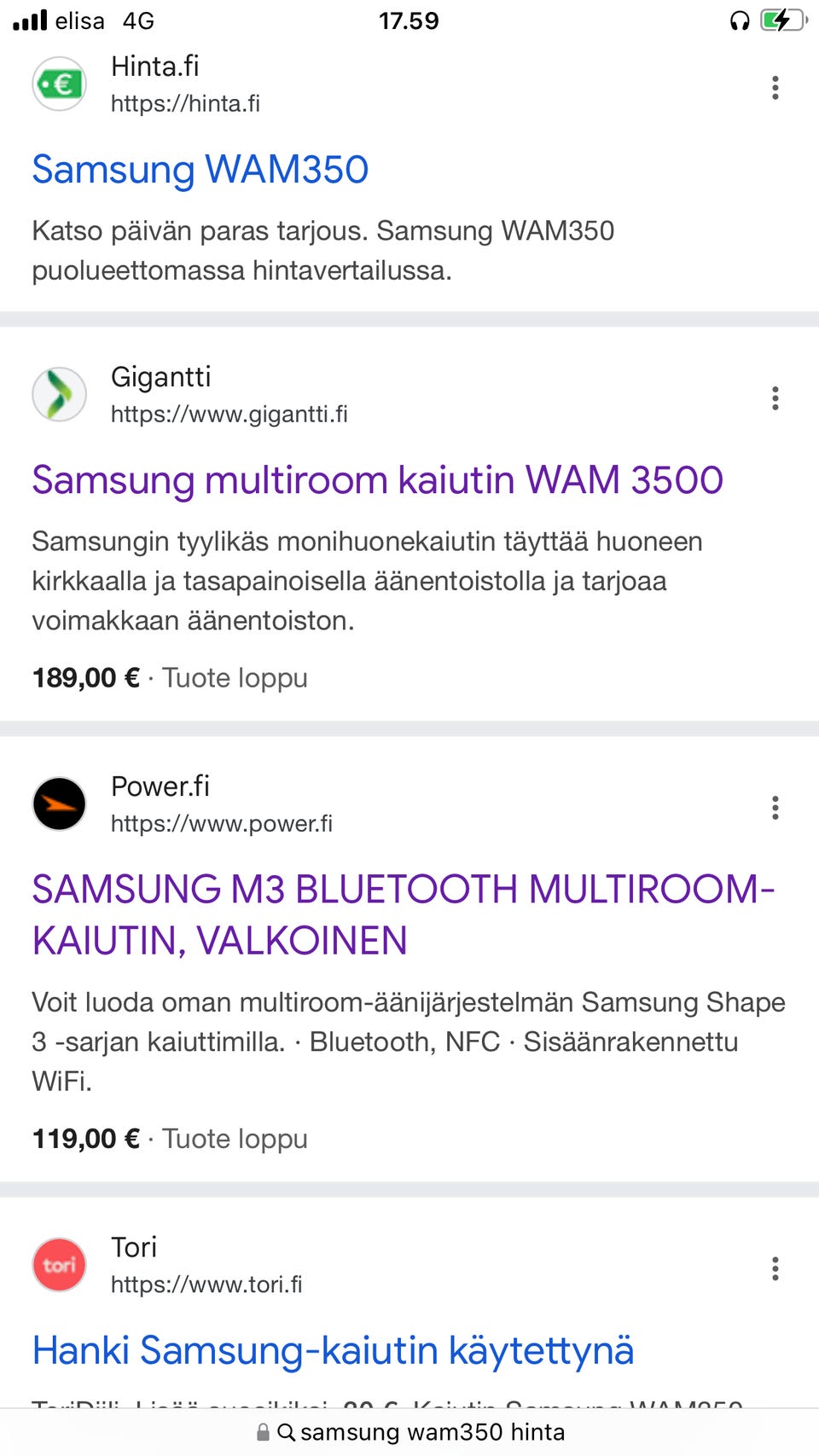Open the Samsung multiroom kaiutin WAM 3500 link

(377, 480)
